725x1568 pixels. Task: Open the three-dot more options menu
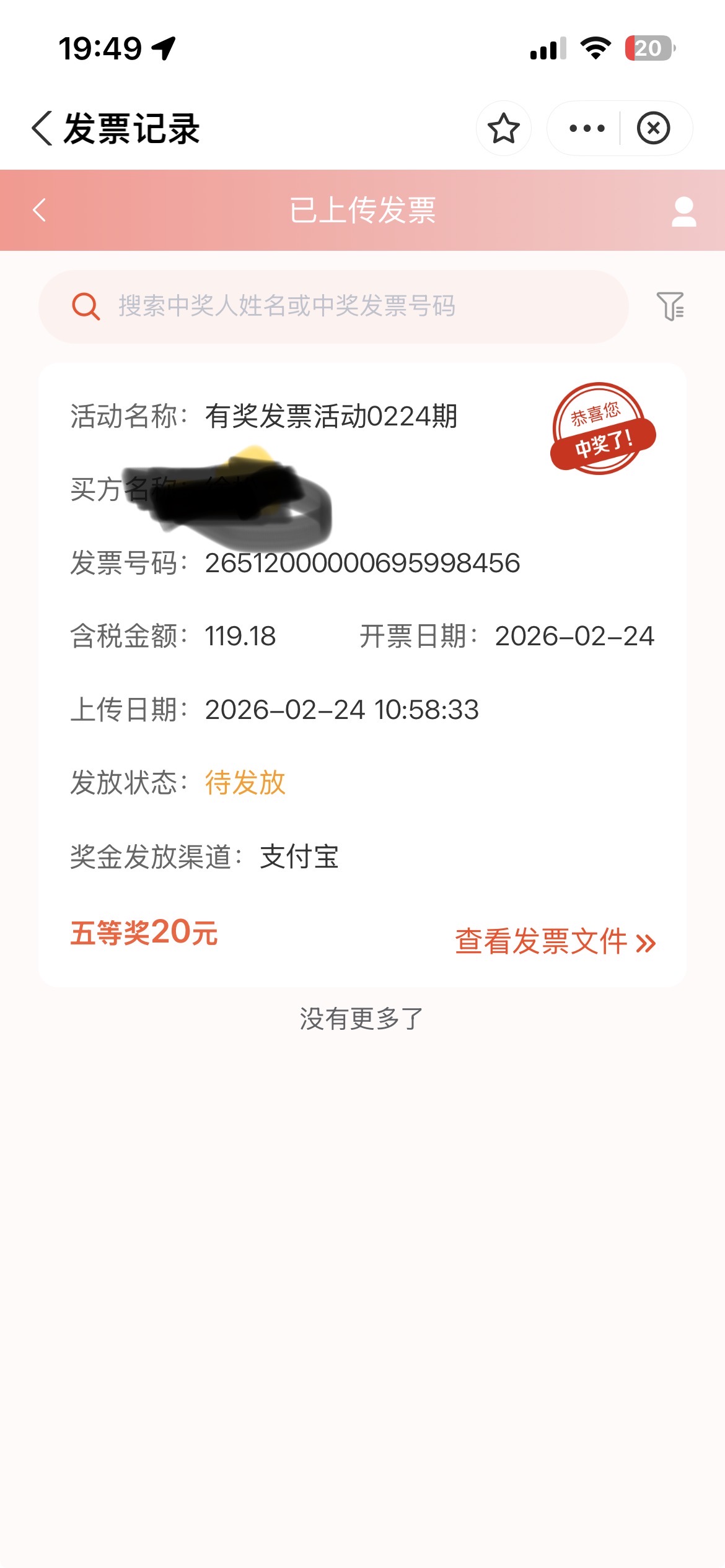586,129
